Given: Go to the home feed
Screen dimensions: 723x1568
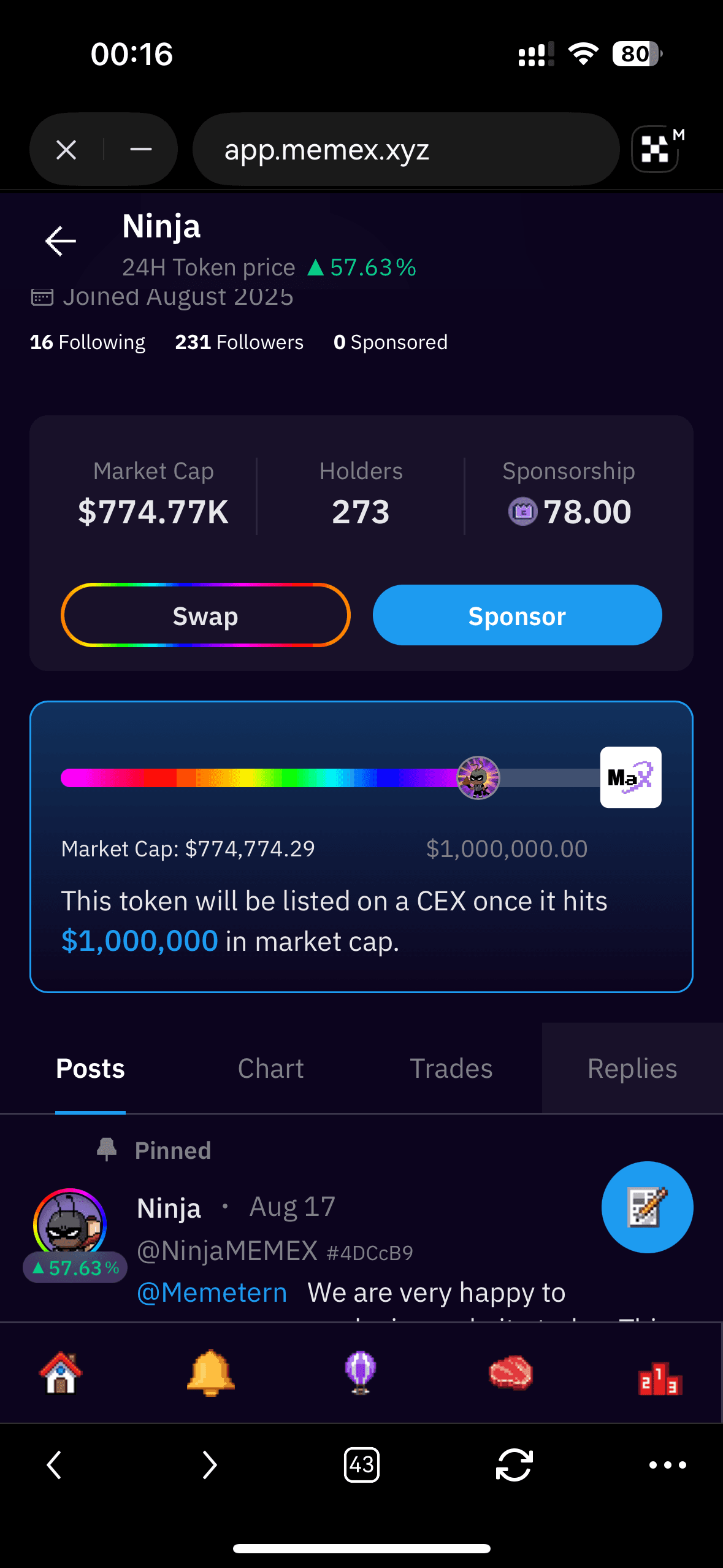Looking at the screenshot, I should click(x=61, y=1373).
